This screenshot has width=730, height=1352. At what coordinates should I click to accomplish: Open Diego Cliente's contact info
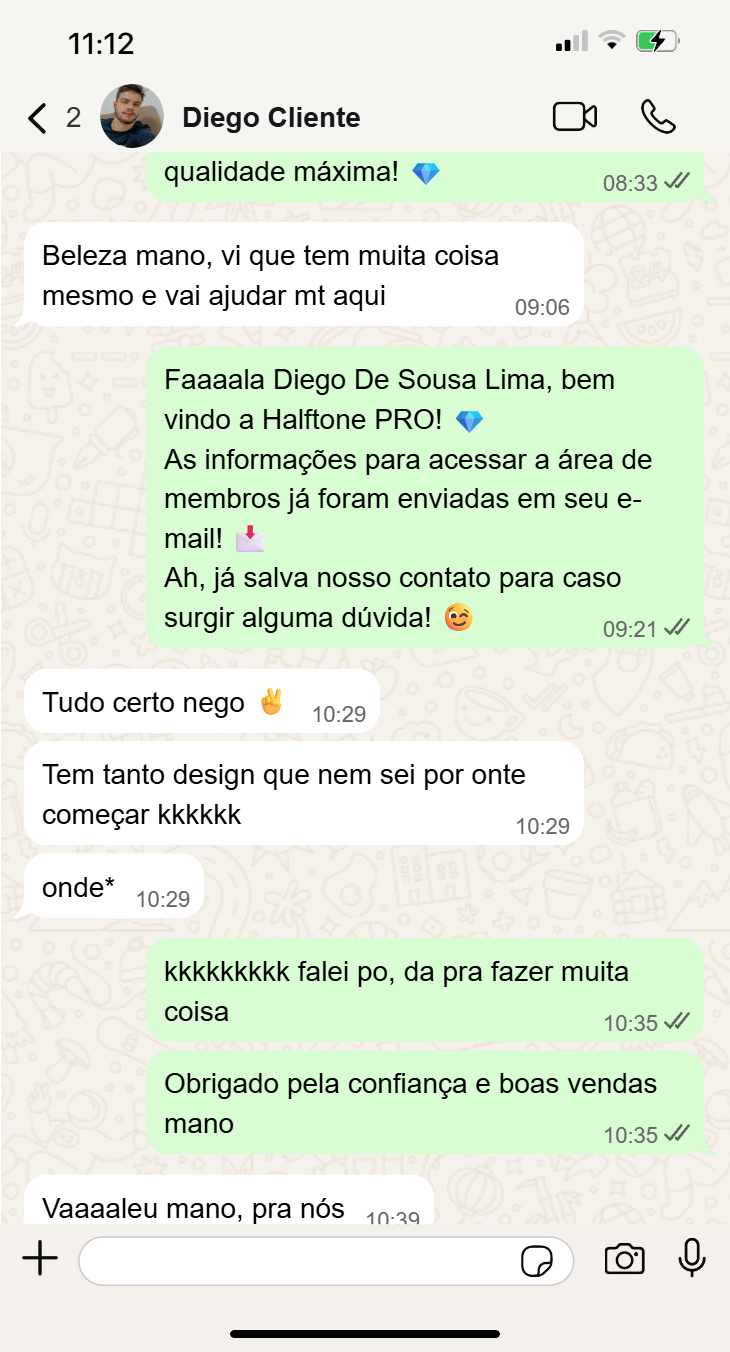tap(271, 118)
